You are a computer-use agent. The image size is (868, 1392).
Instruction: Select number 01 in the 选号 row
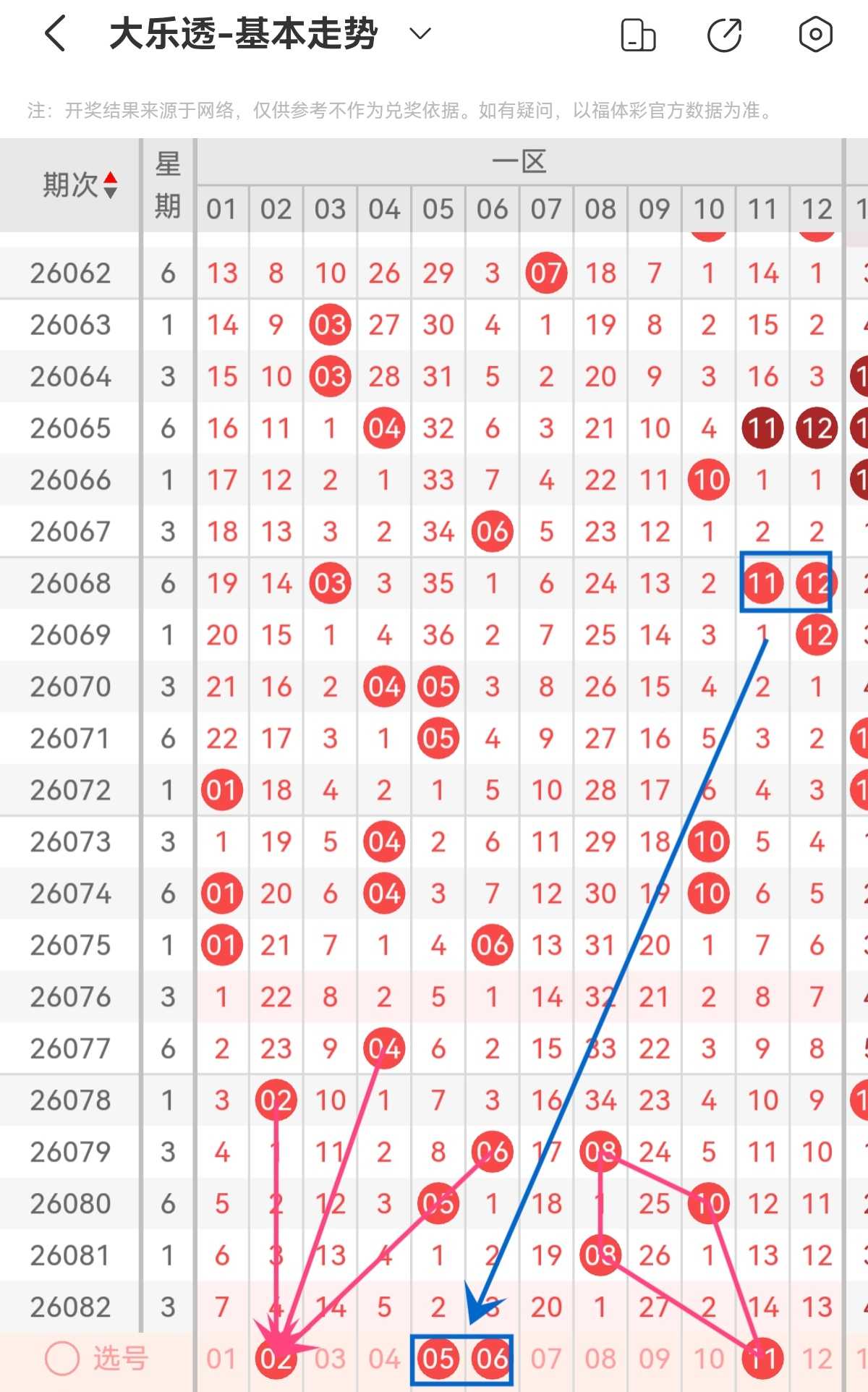221,1359
